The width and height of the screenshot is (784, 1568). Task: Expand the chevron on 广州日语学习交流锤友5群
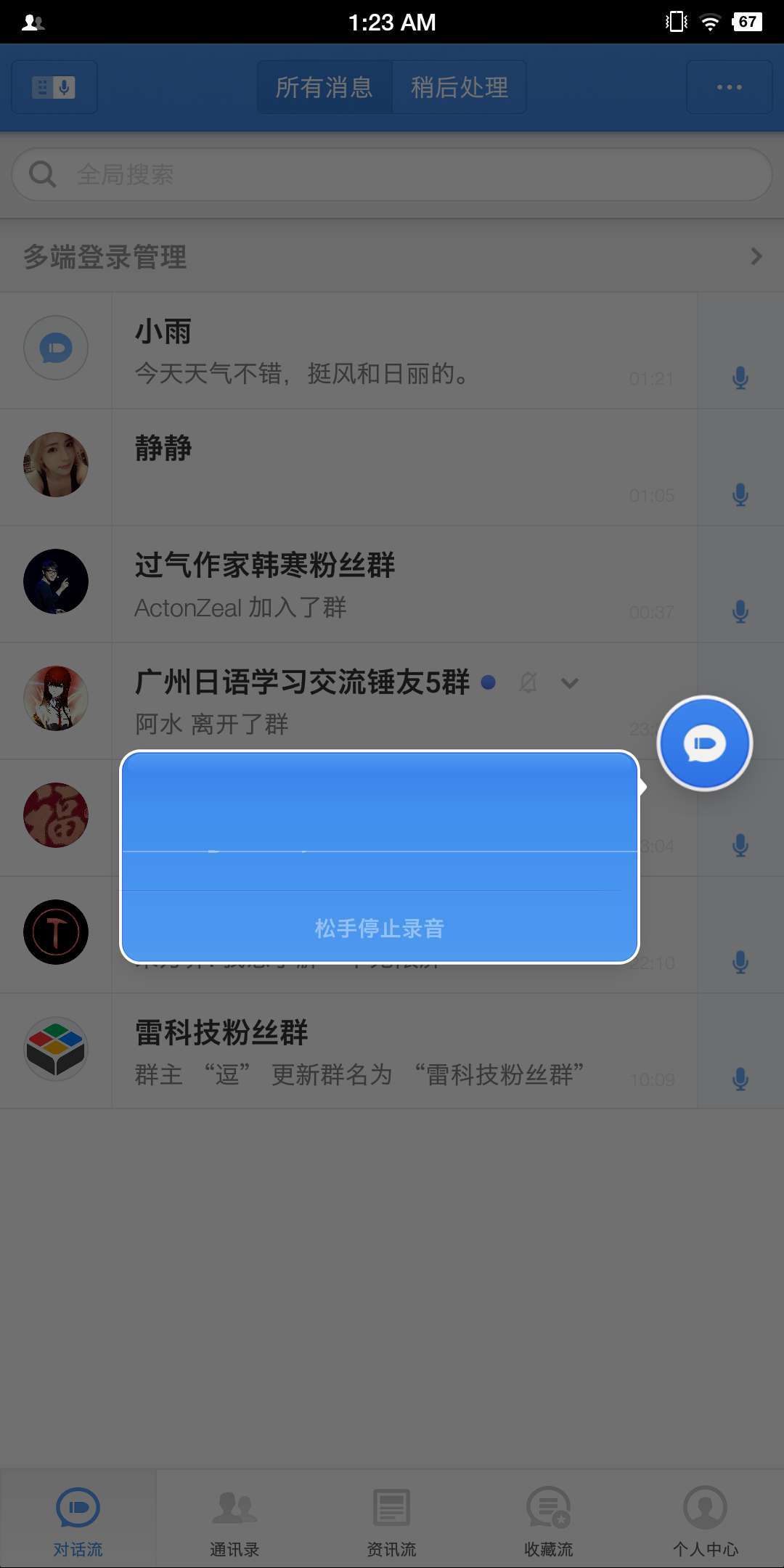[x=570, y=682]
